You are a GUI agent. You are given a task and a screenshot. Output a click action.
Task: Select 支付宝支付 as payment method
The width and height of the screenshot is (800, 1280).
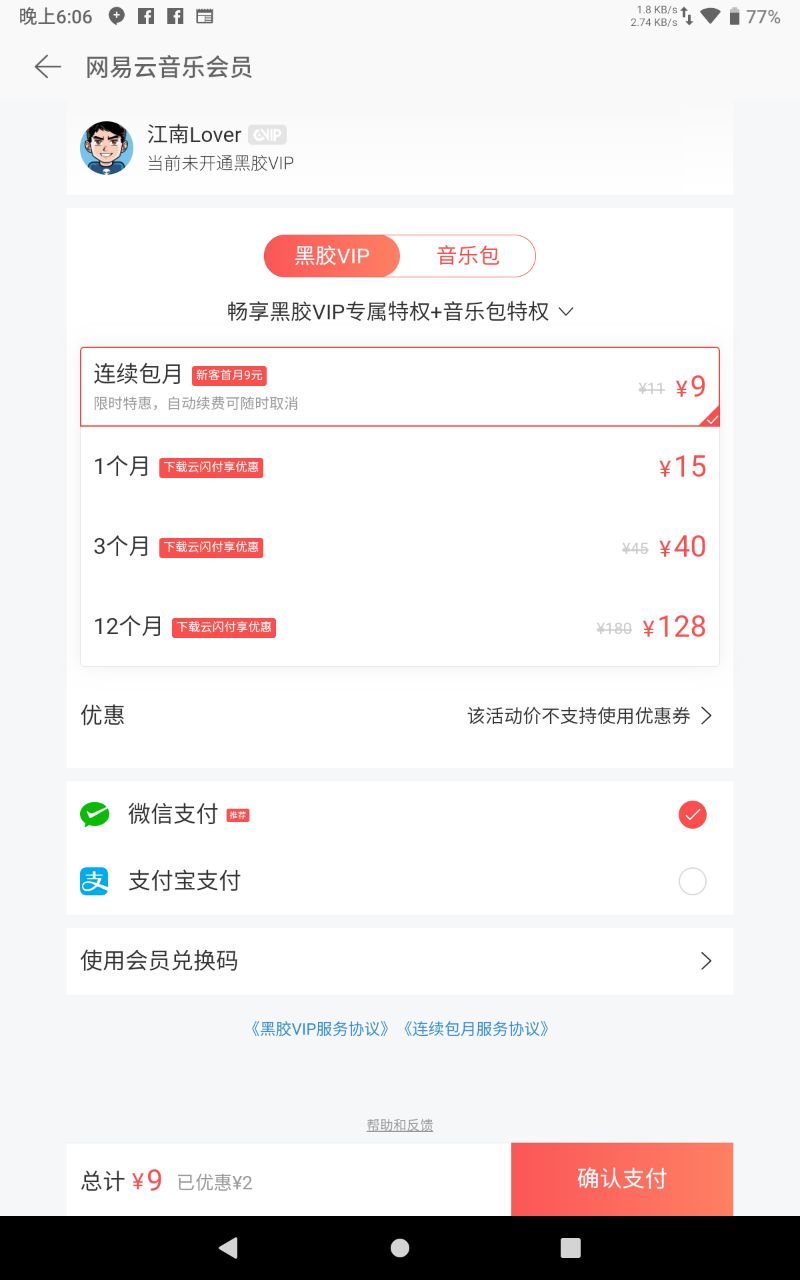[691, 881]
